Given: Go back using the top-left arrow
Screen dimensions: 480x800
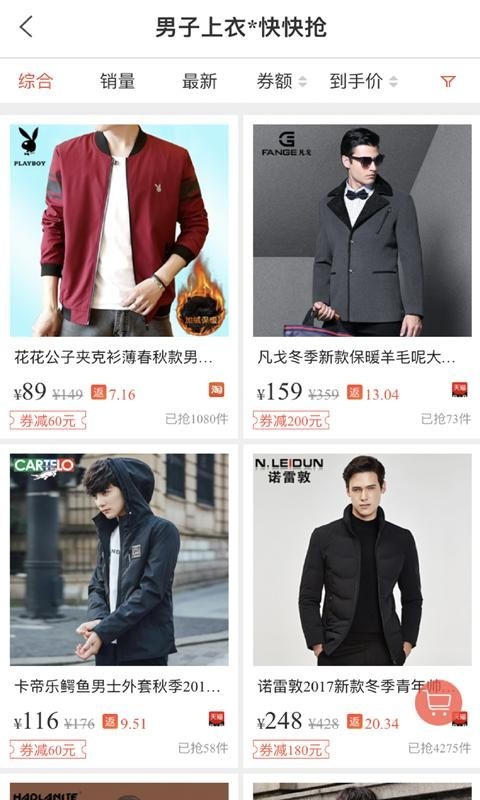Looking at the screenshot, I should click(x=26, y=27).
